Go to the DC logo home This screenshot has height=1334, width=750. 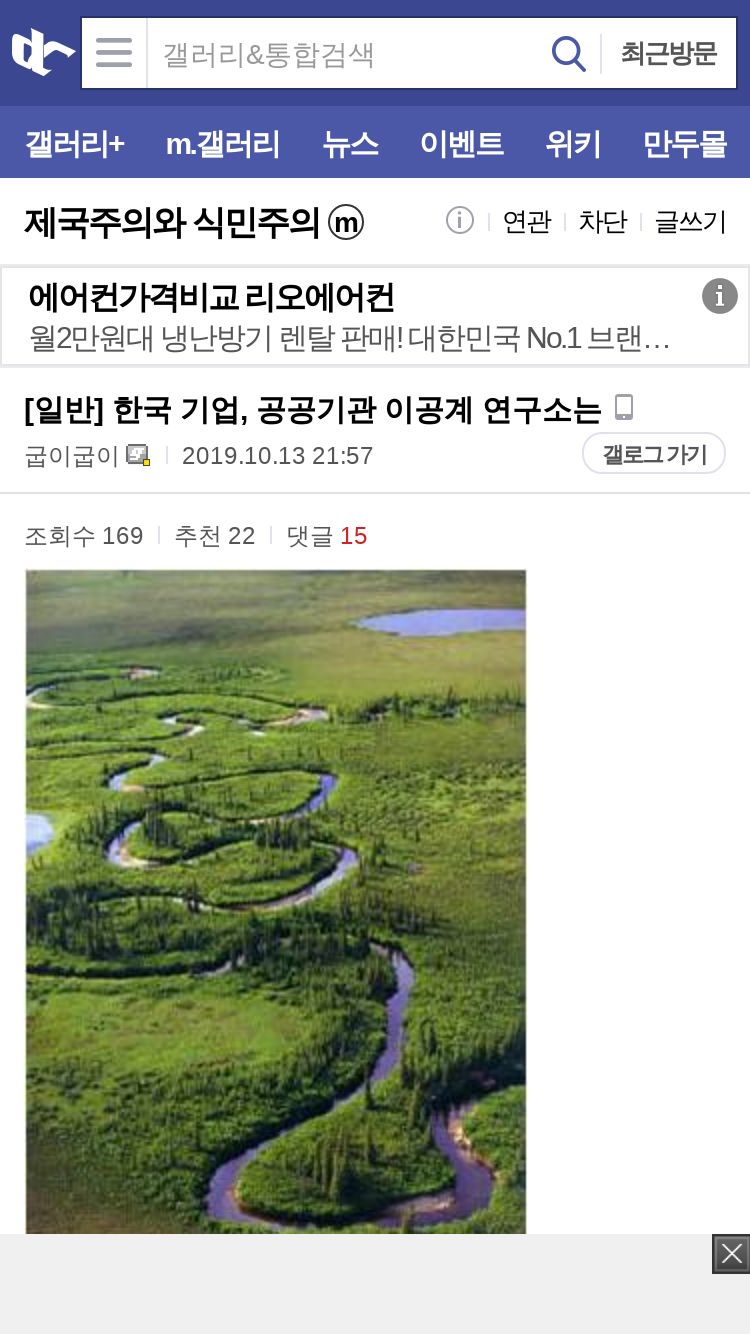click(41, 52)
